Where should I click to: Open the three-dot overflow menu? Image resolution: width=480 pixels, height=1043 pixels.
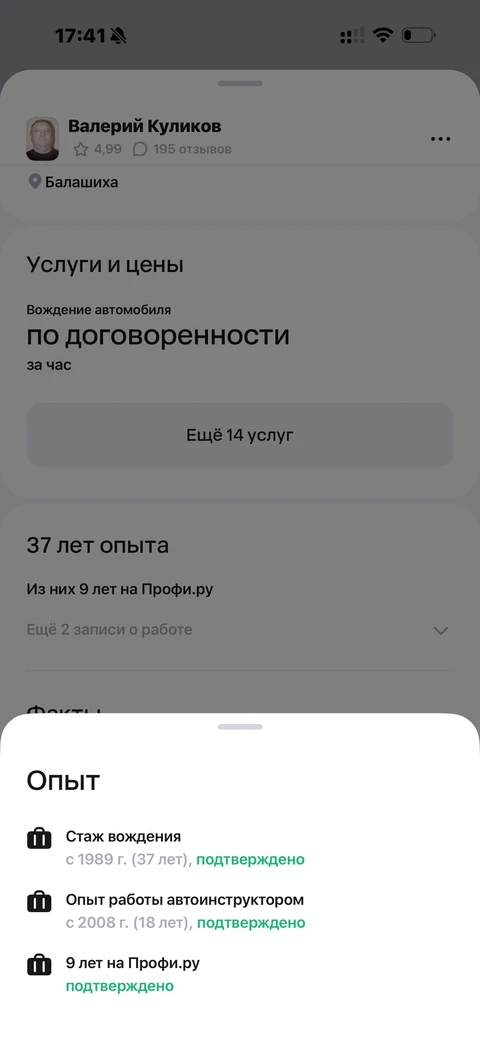click(441, 139)
